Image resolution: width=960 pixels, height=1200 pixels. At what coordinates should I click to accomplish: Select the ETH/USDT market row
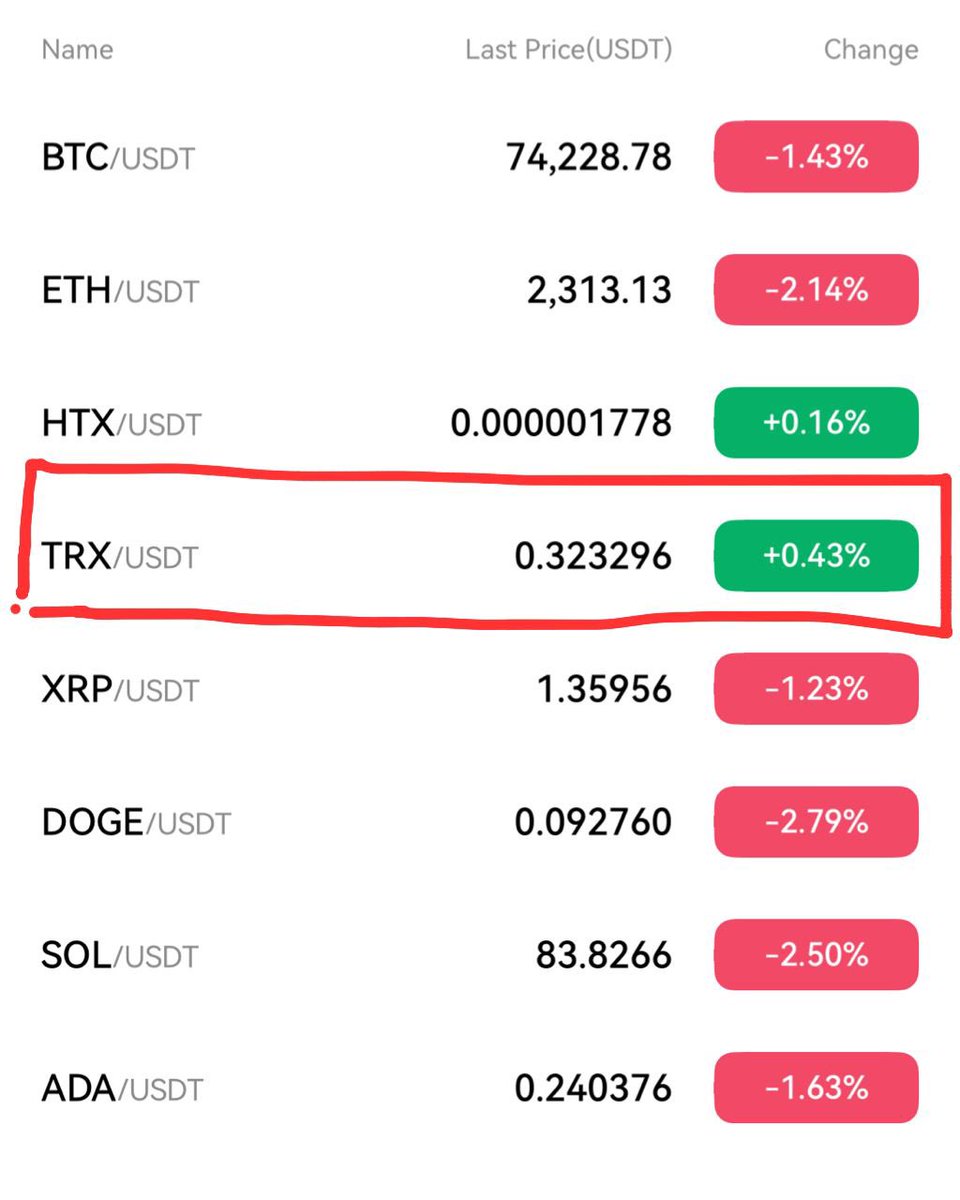pyautogui.click(x=121, y=290)
